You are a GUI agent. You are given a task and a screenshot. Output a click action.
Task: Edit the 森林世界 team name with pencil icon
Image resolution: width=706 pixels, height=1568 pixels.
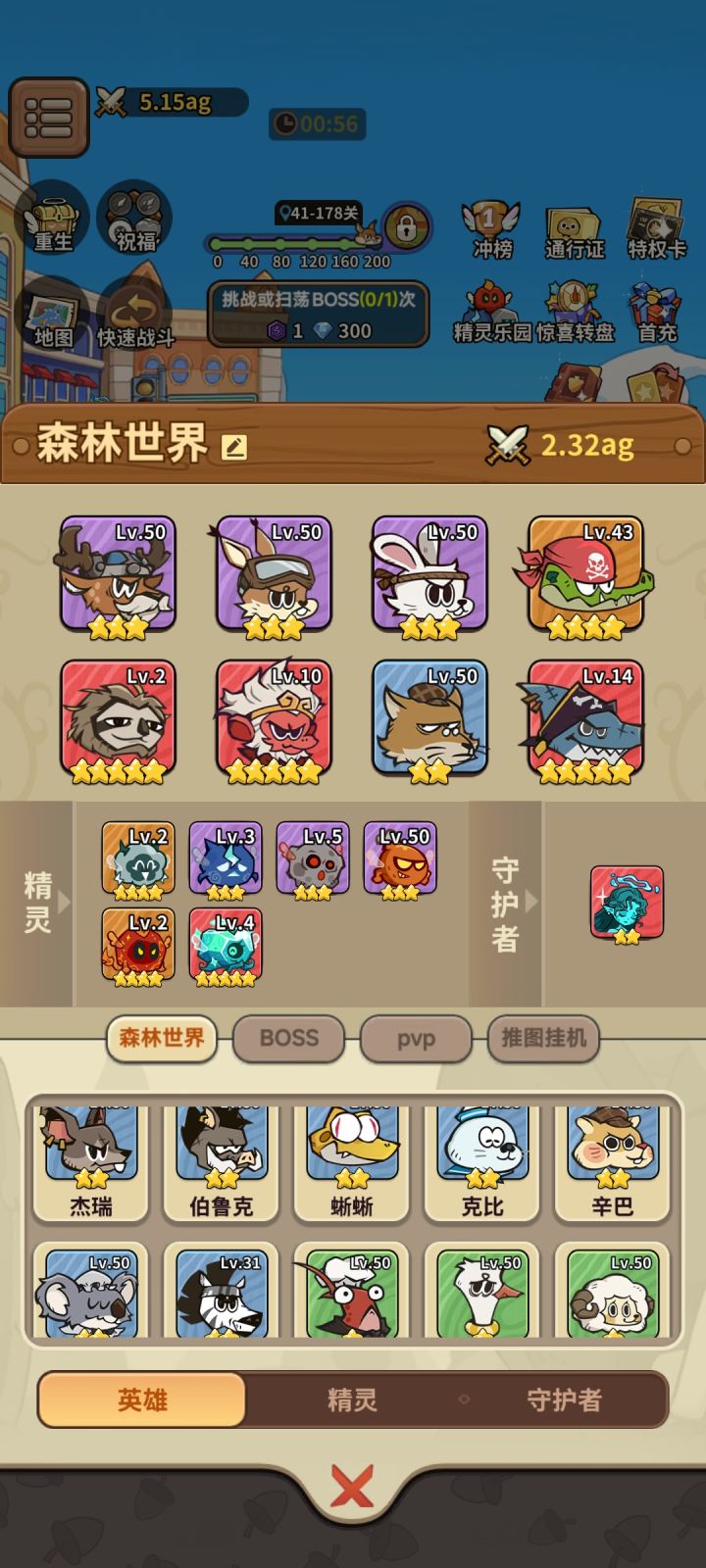pyautogui.click(x=232, y=443)
